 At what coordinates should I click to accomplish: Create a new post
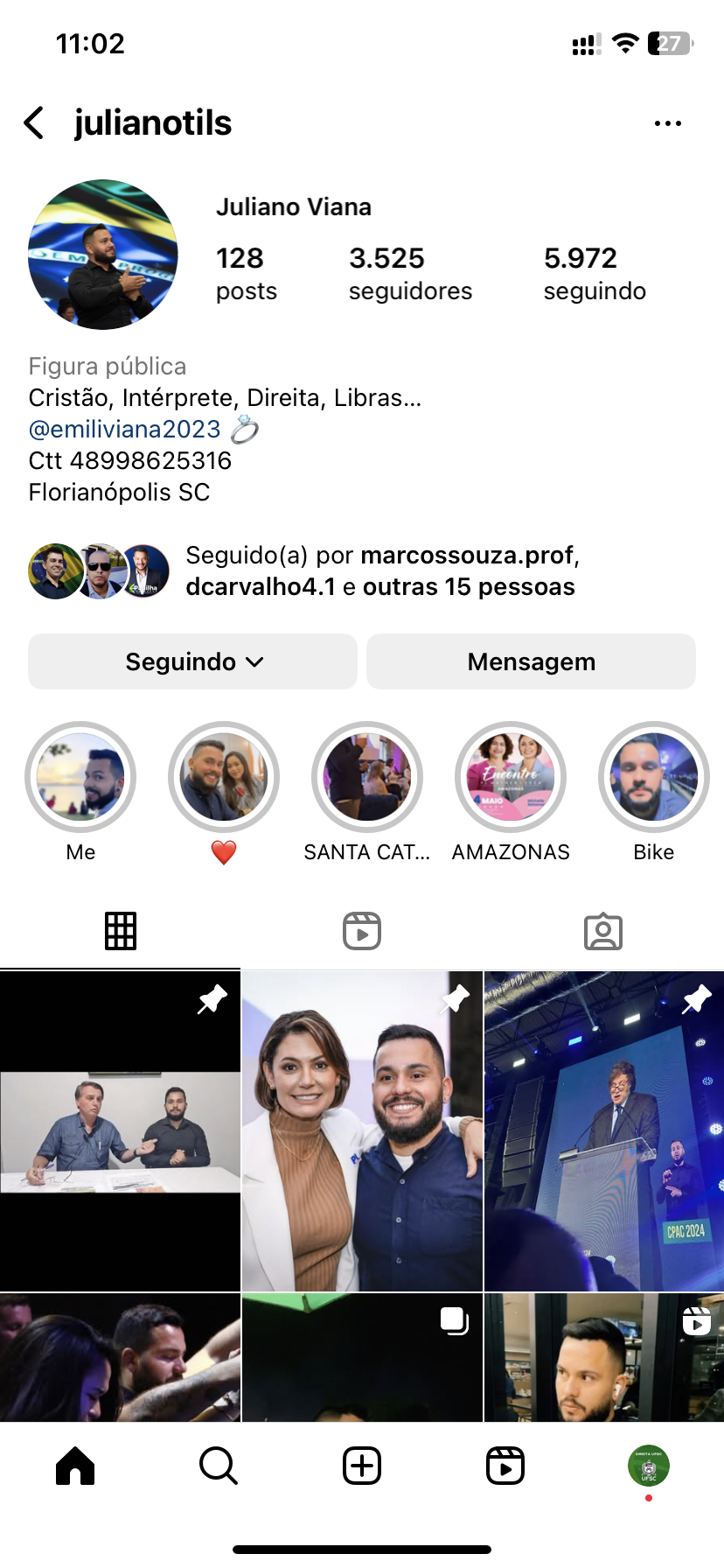click(x=362, y=1466)
